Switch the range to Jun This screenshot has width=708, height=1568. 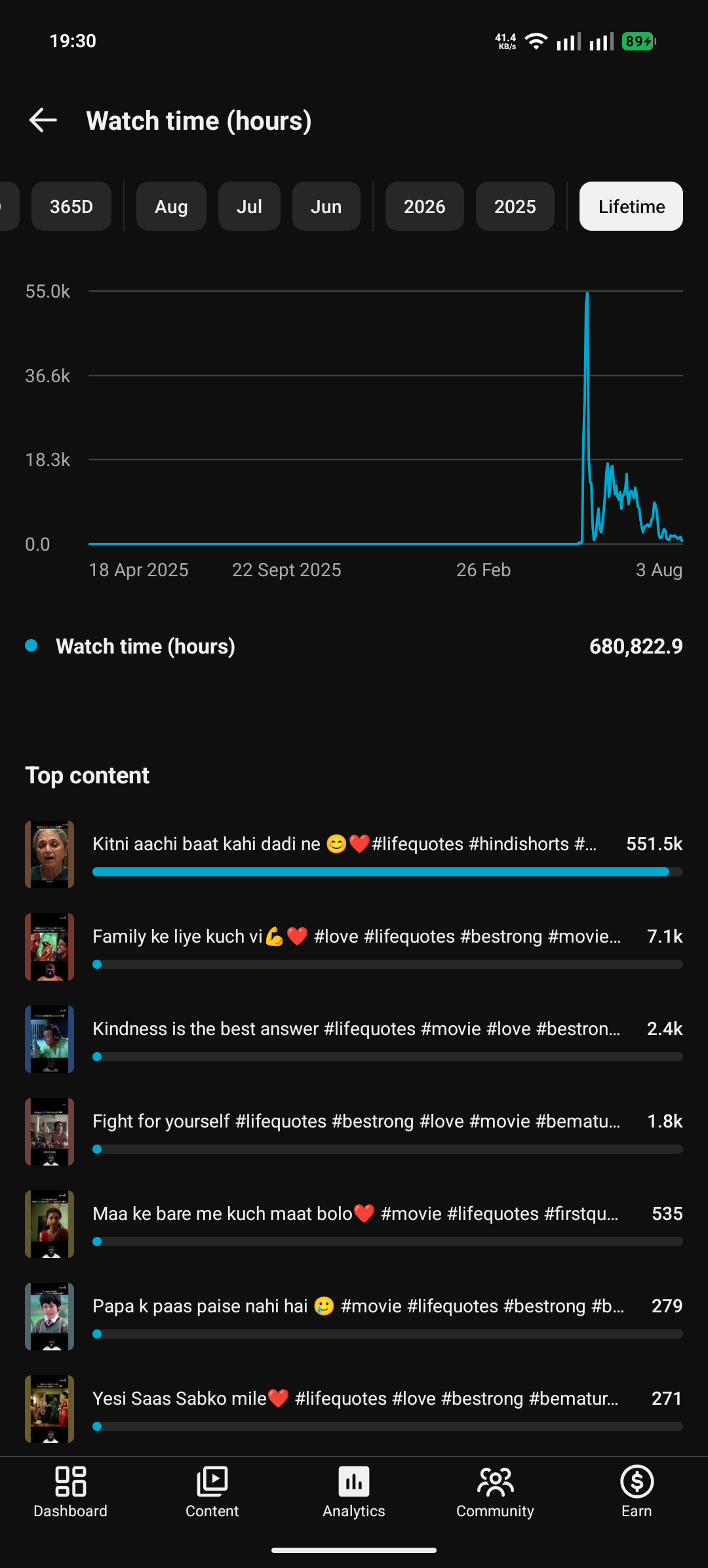coord(326,206)
